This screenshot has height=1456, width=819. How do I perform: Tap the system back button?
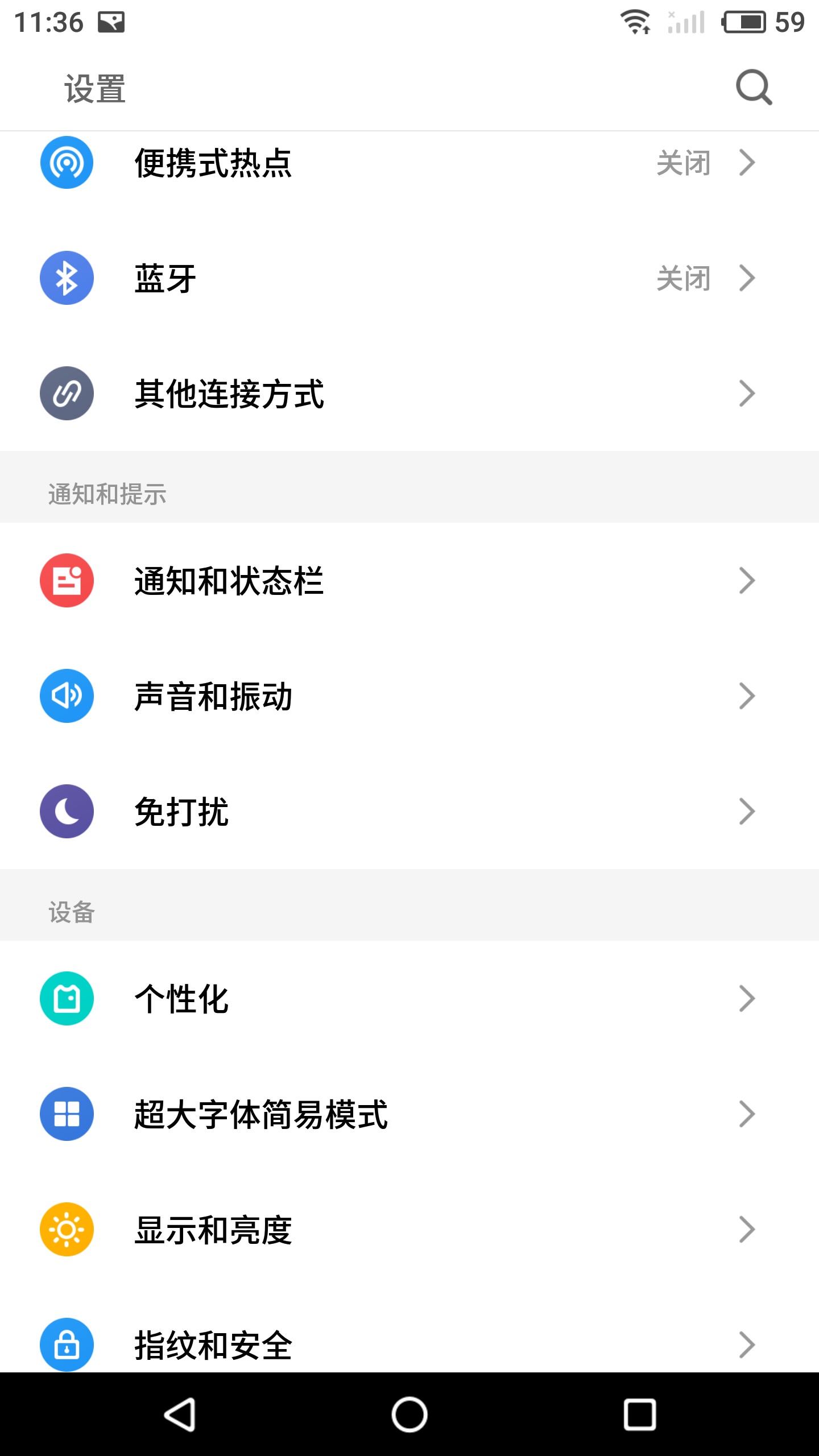click(180, 1414)
